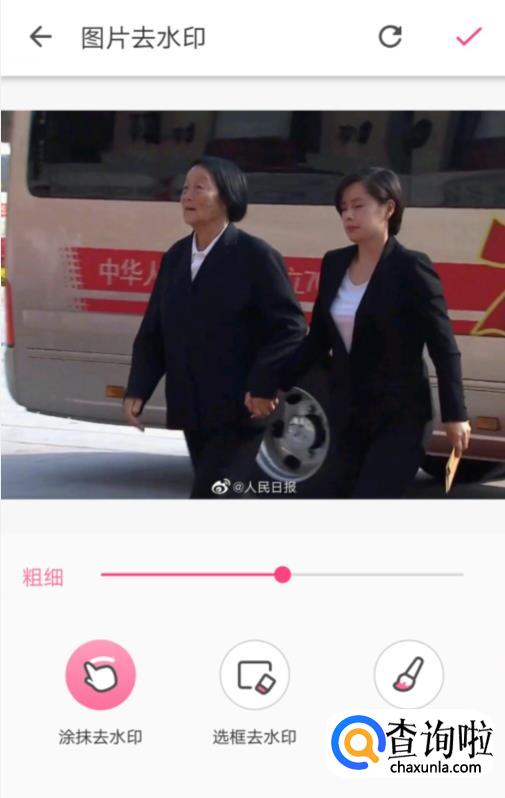Tap the 粗细 thickness slider handle
This screenshot has height=798, width=505.
282,575
